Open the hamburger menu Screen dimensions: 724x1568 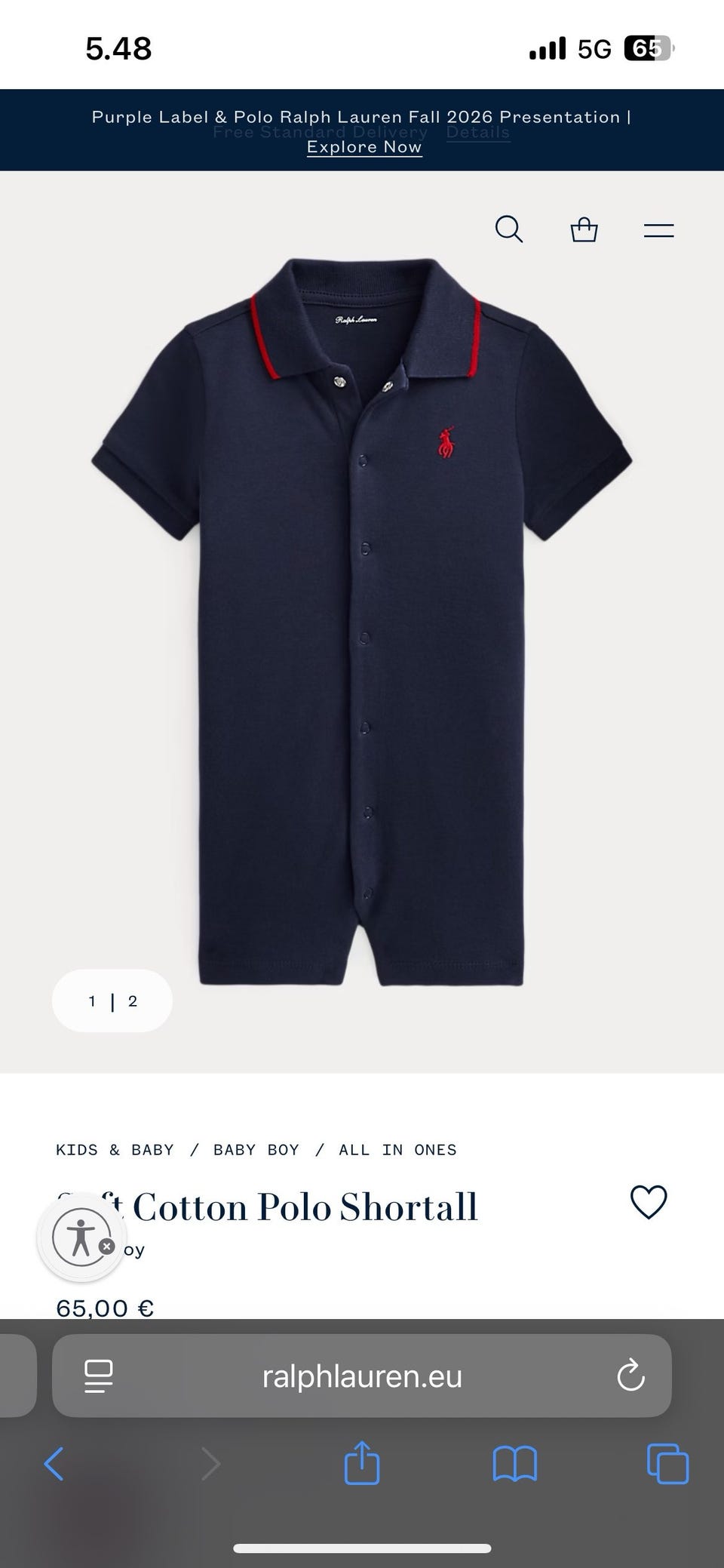[658, 230]
